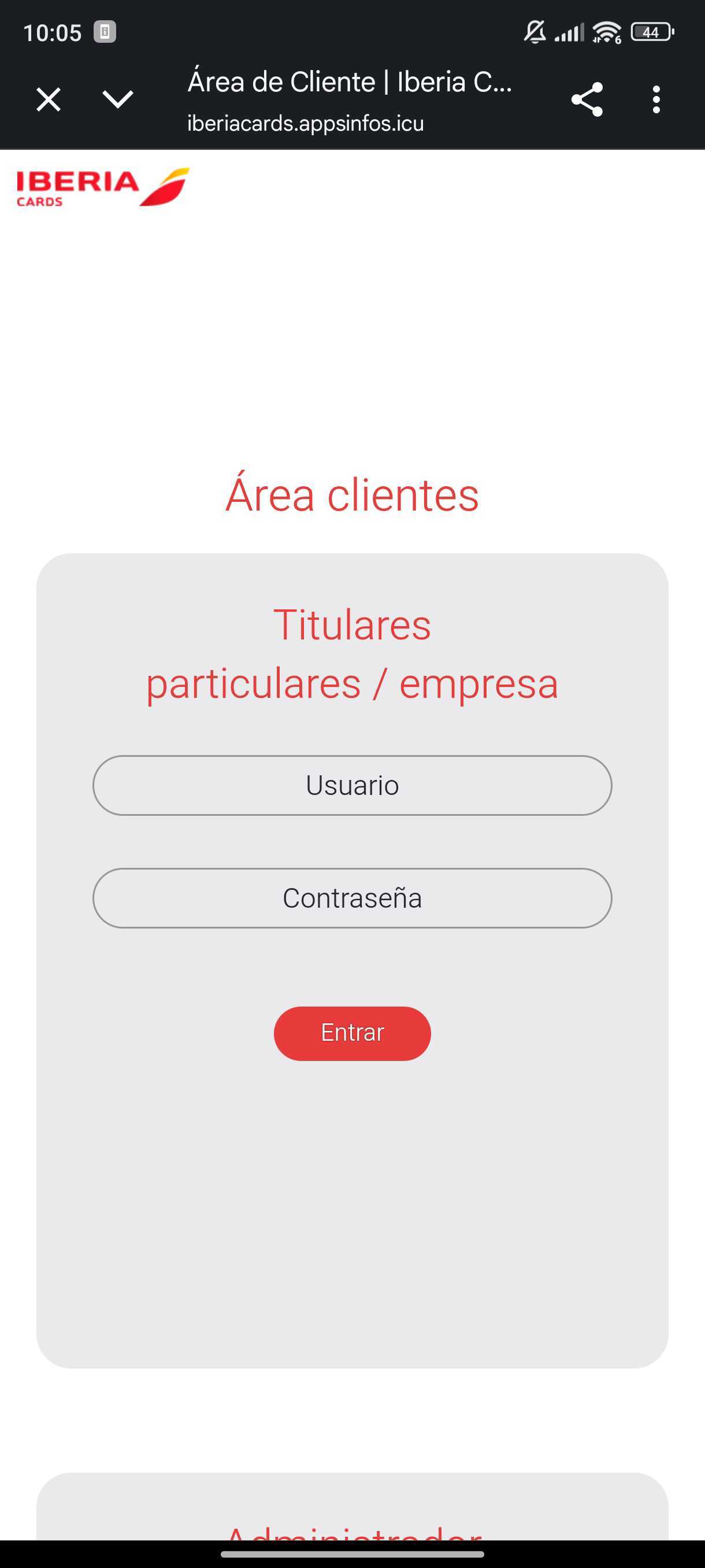Tap the Usuario input field

point(352,785)
